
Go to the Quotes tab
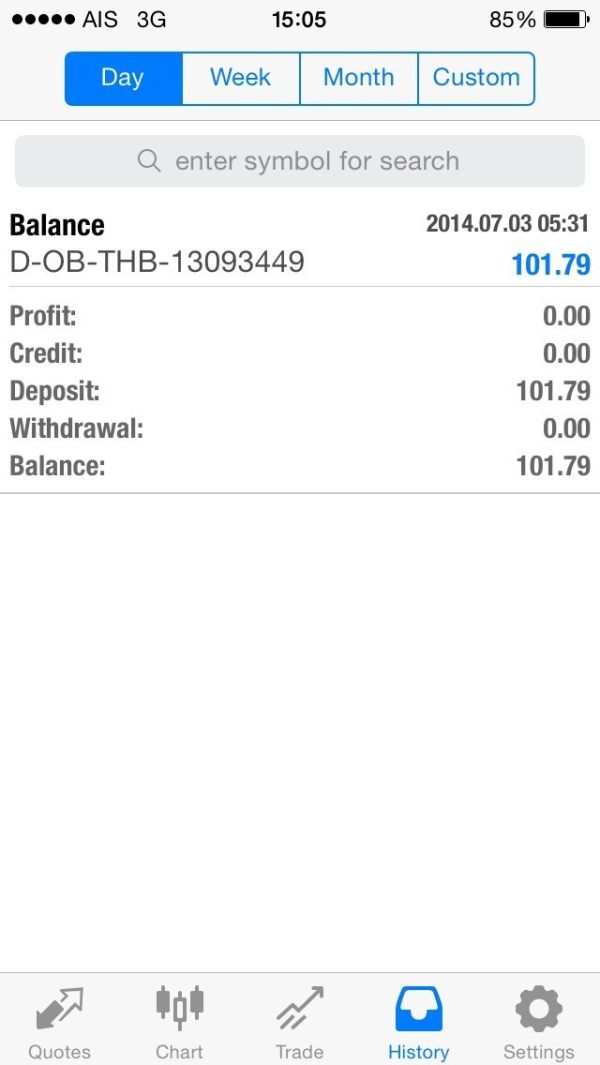point(59,1022)
